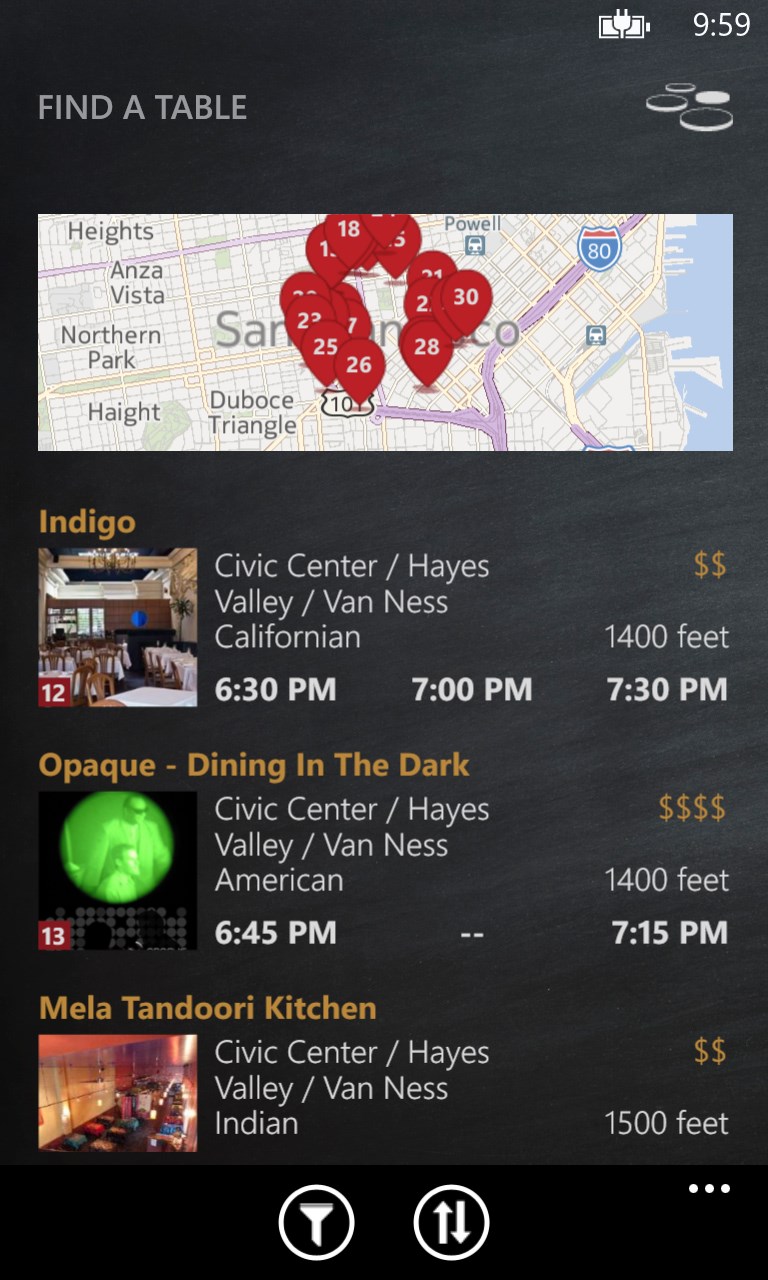This screenshot has height=1280, width=768.
Task: Tap map pin number 30
Action: point(466,298)
